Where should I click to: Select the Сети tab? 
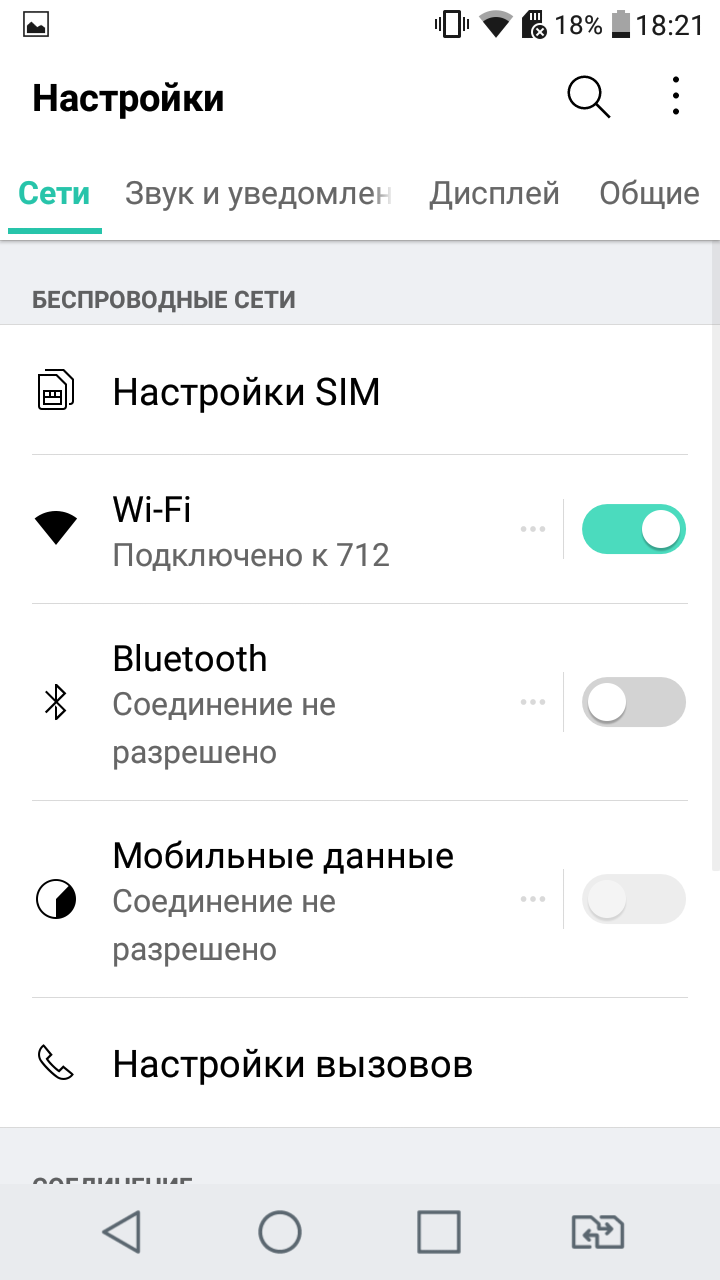click(x=54, y=193)
